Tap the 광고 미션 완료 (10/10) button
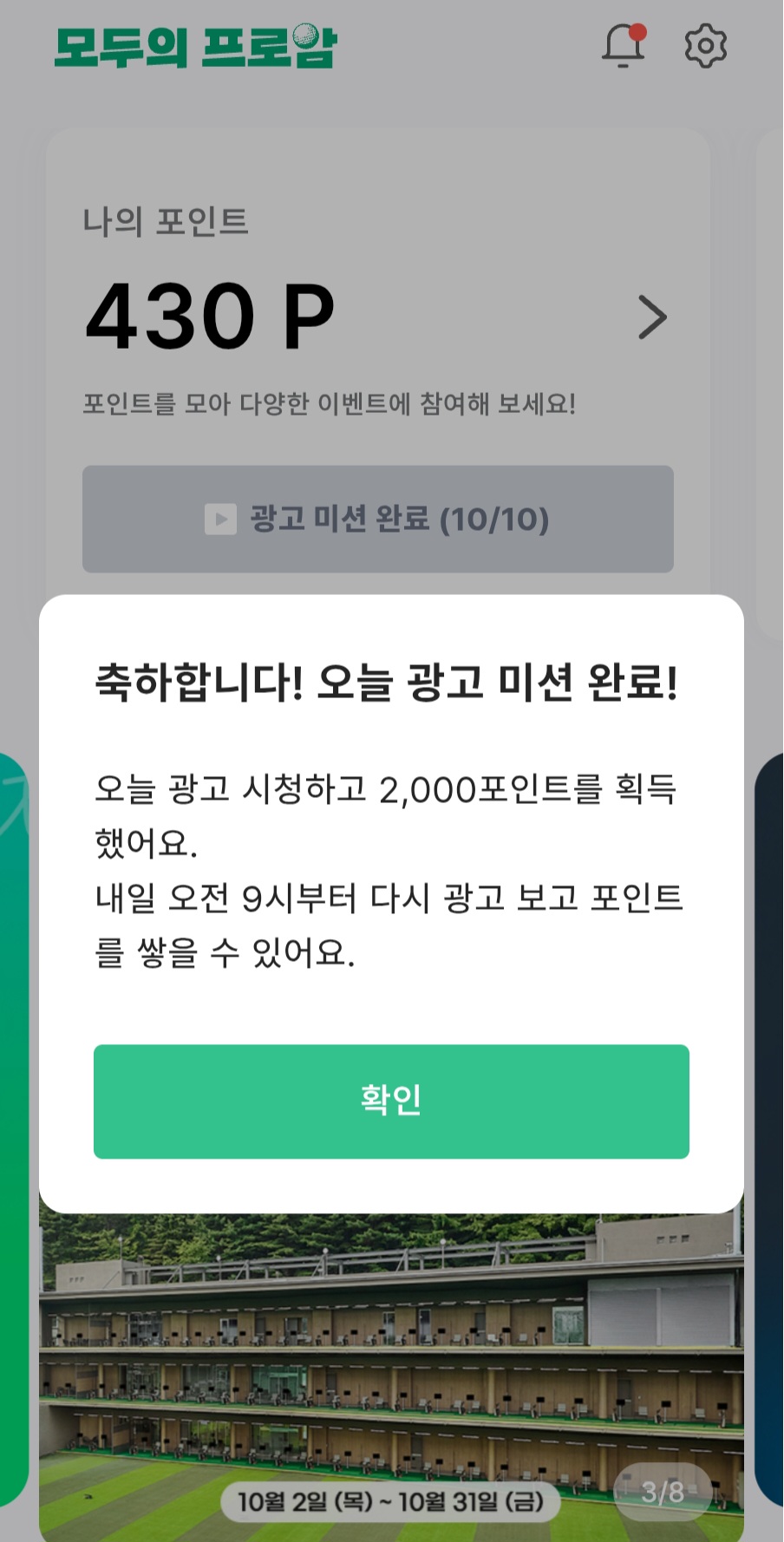The height and width of the screenshot is (1542, 784). (x=377, y=519)
